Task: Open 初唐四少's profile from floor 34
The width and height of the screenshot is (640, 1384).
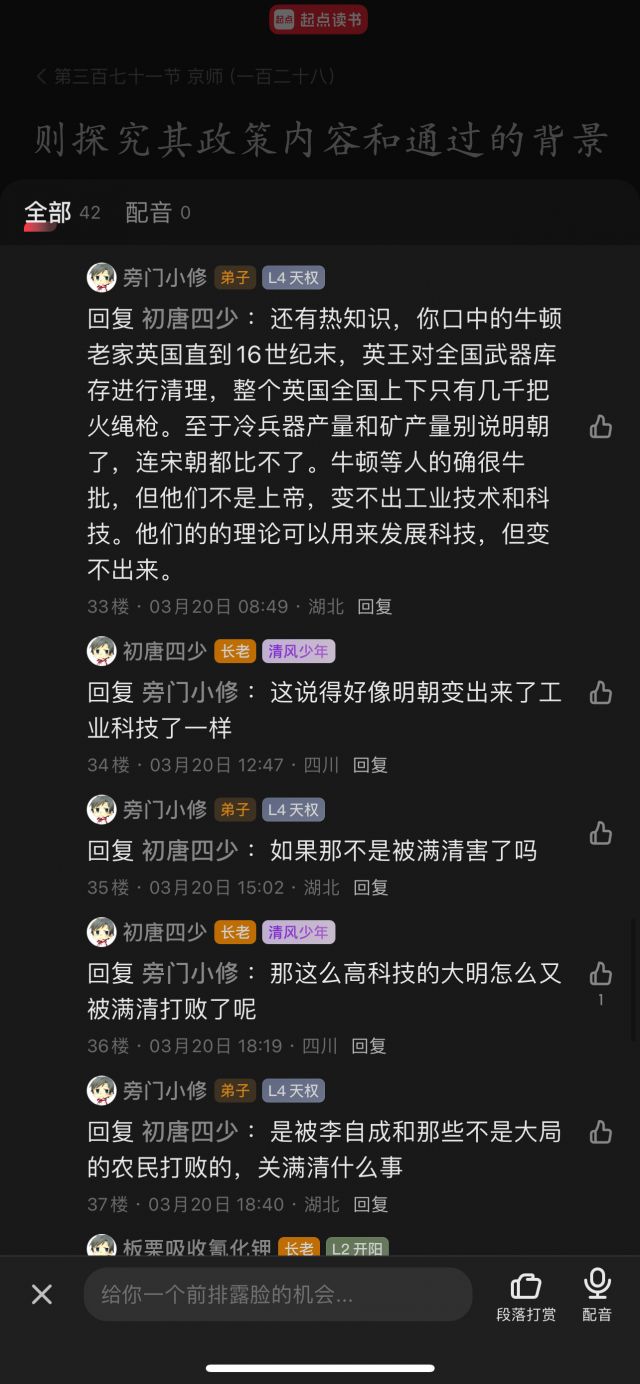Action: click(x=101, y=651)
